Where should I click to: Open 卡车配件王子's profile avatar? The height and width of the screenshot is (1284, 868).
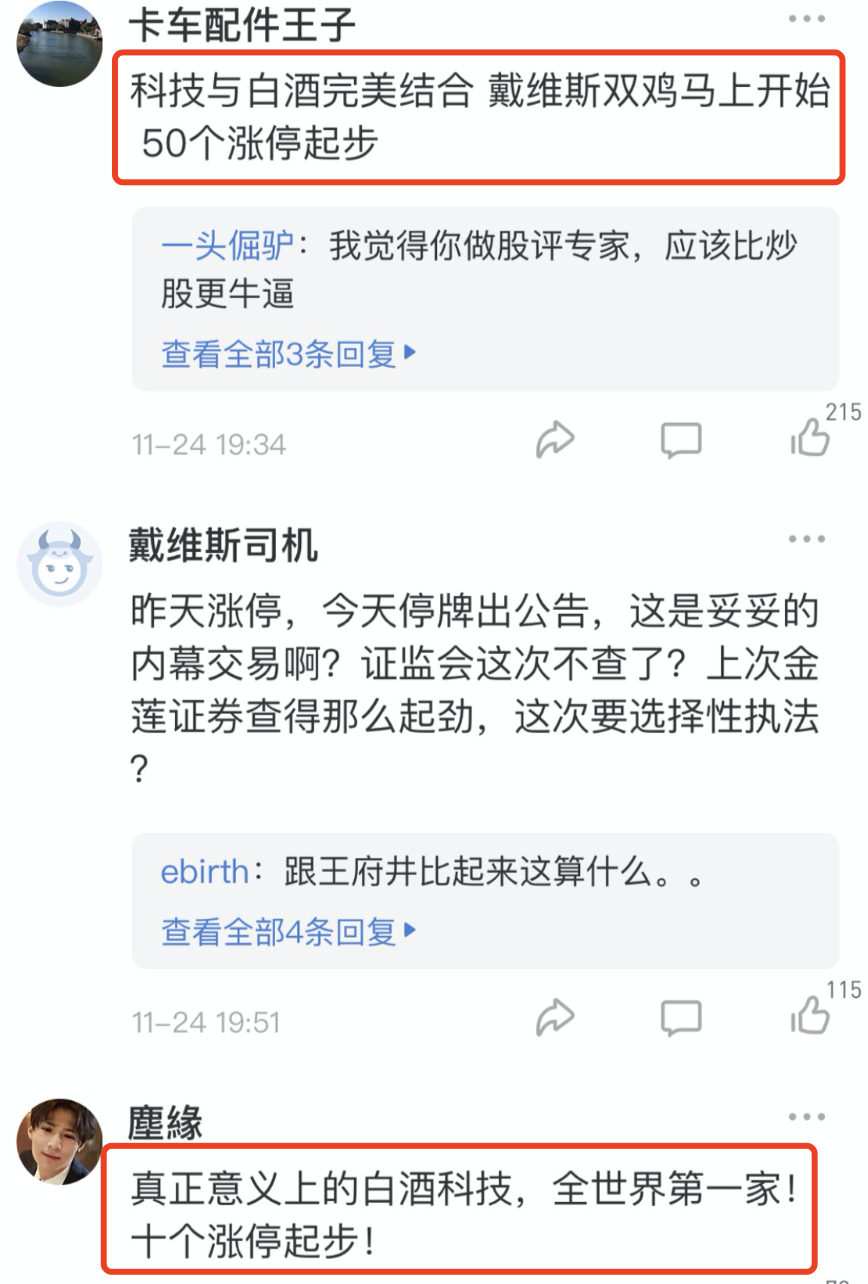[60, 43]
